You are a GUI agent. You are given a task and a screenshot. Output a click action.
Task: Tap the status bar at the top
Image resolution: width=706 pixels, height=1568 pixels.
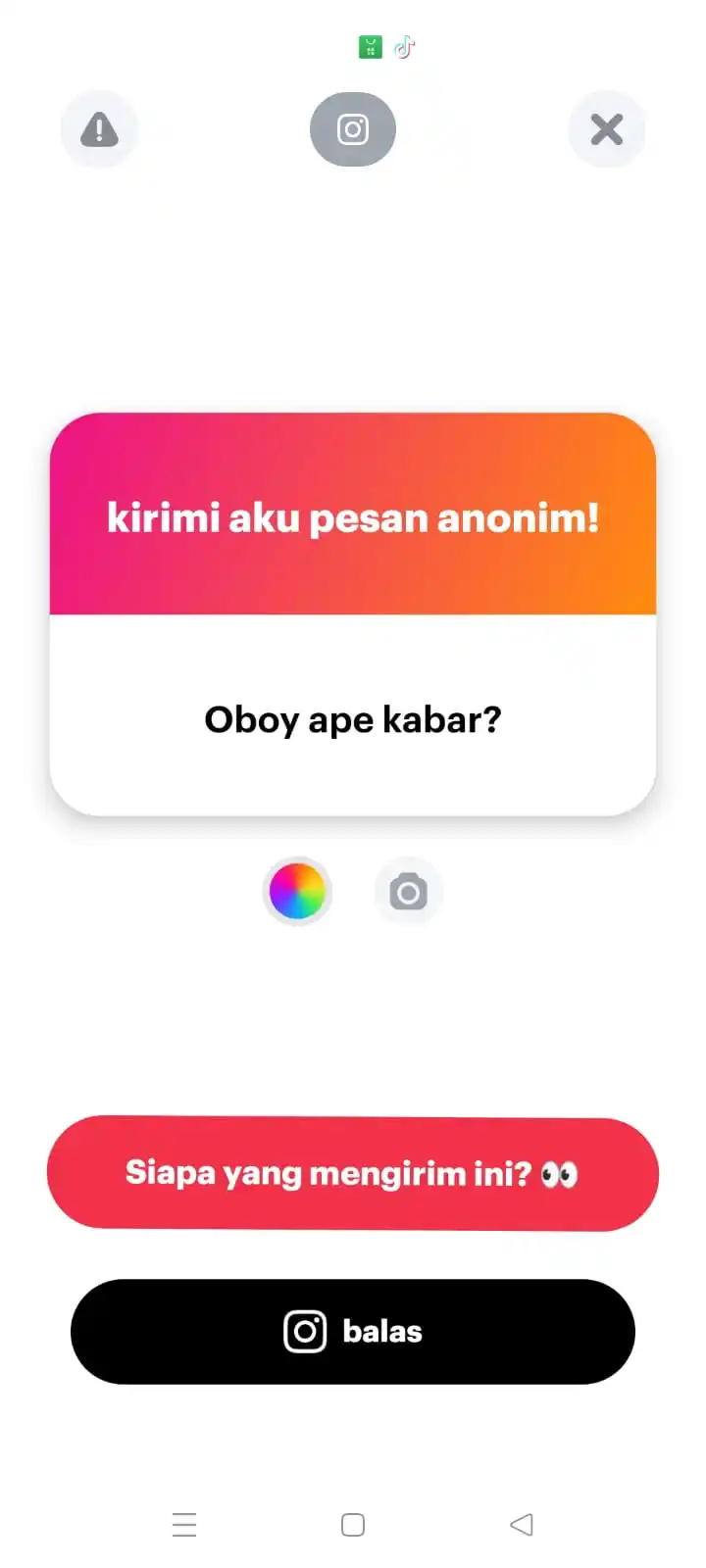point(352,46)
